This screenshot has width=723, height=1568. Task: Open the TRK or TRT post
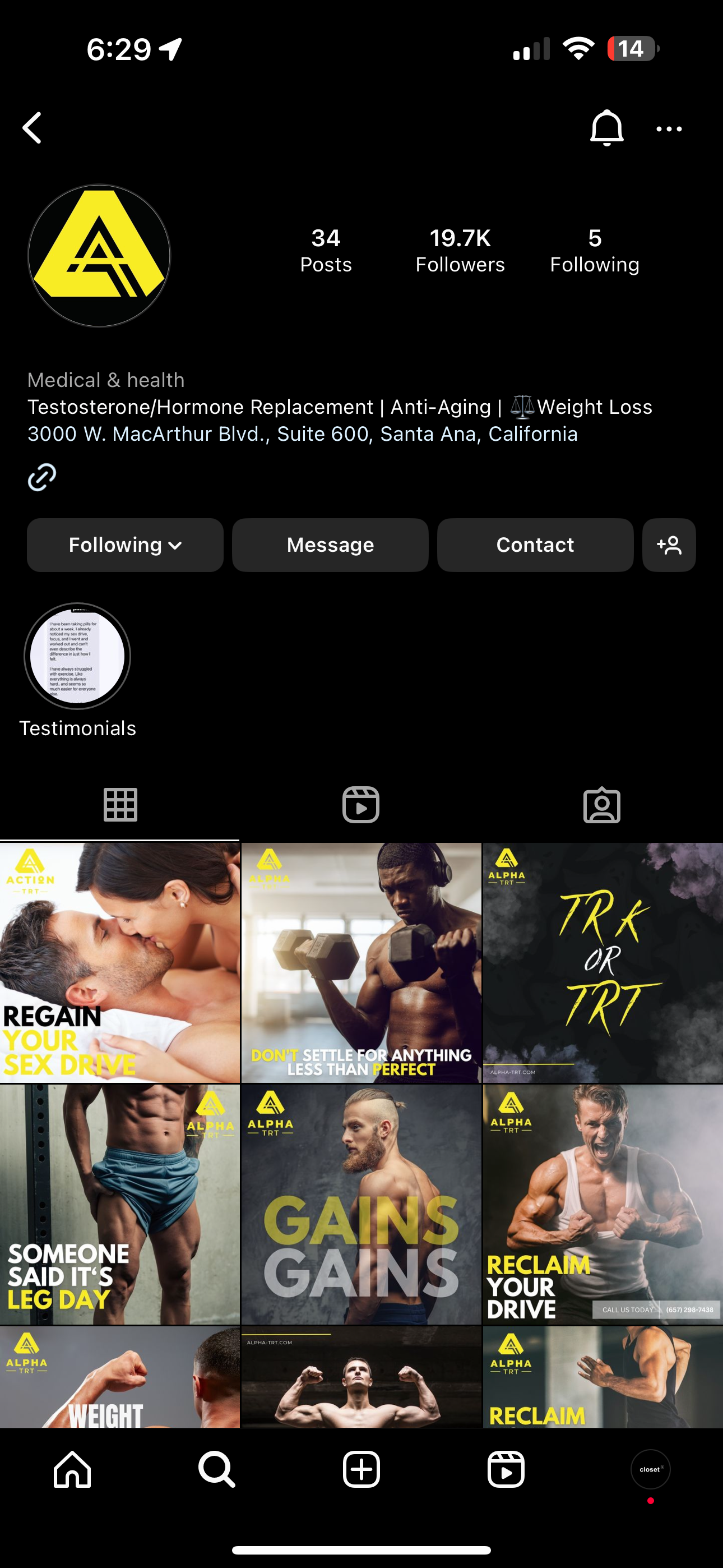click(602, 962)
